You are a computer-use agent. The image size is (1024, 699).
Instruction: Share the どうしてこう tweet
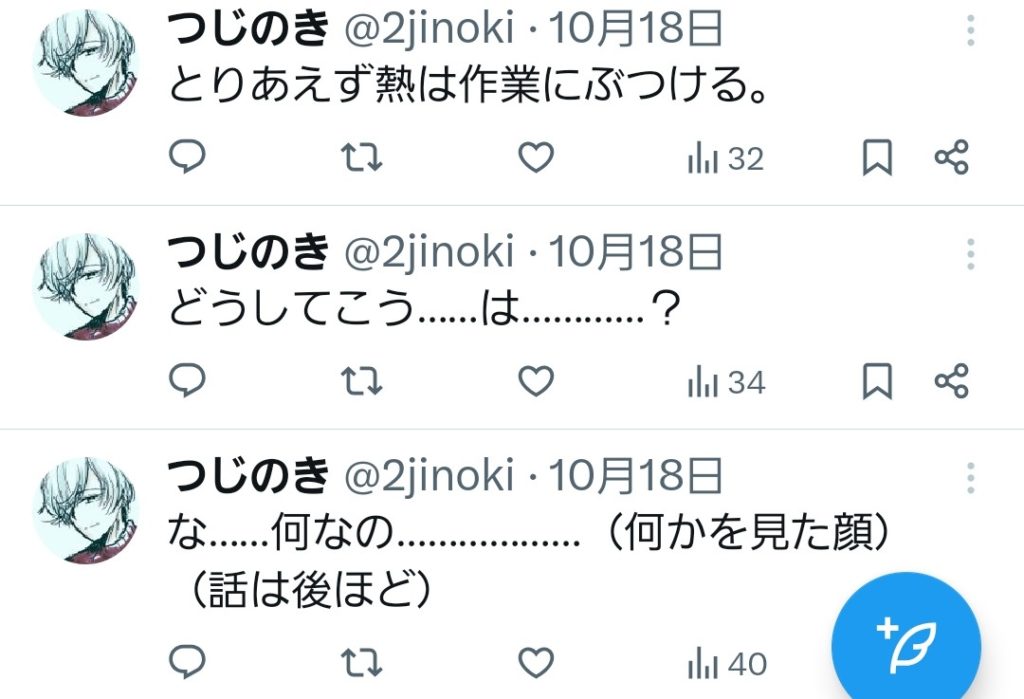tap(951, 381)
